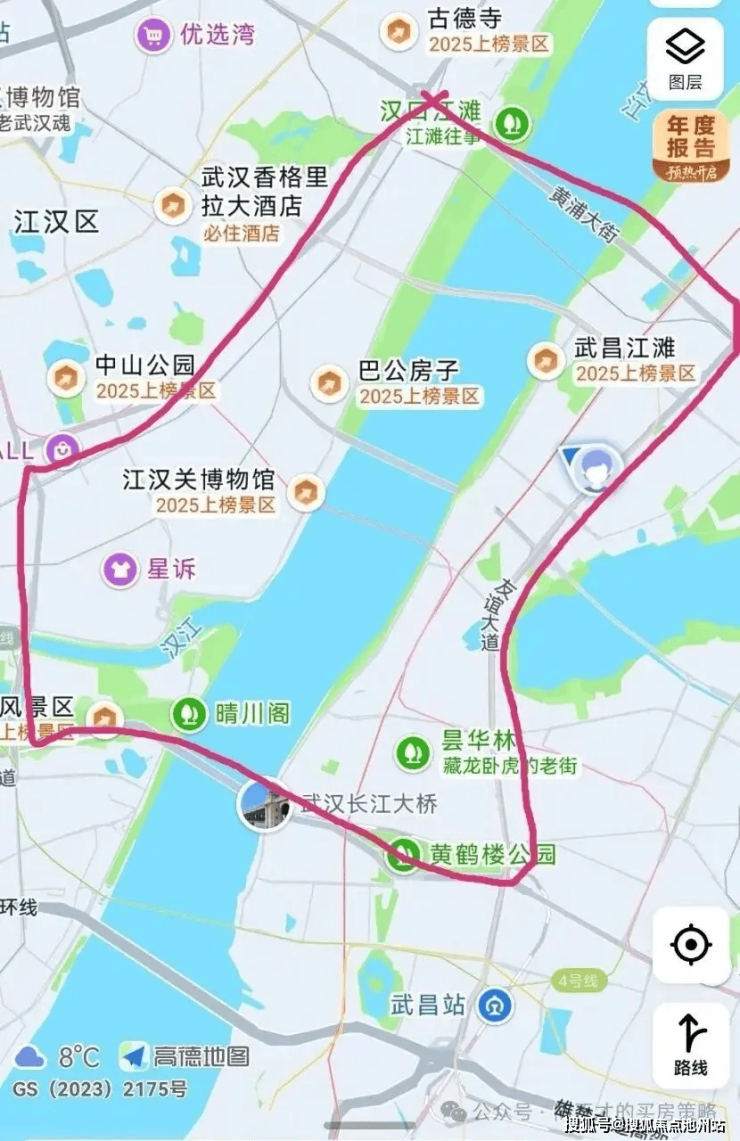This screenshot has height=1141, width=740.
Task: Select the 武昌江滩 scenic spot marker
Action: pyautogui.click(x=546, y=360)
